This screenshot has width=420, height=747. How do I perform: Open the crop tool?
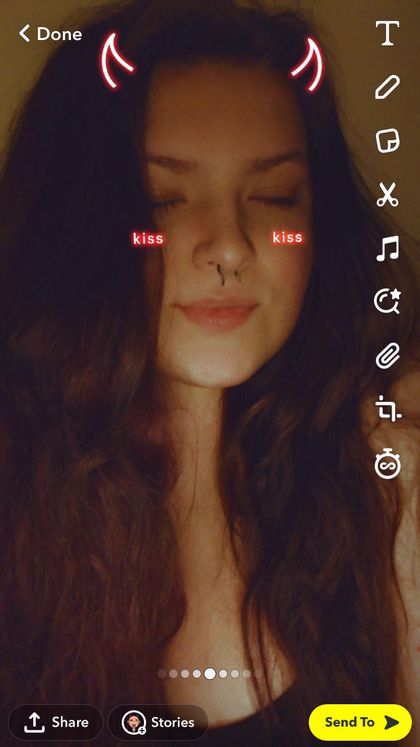pos(388,410)
